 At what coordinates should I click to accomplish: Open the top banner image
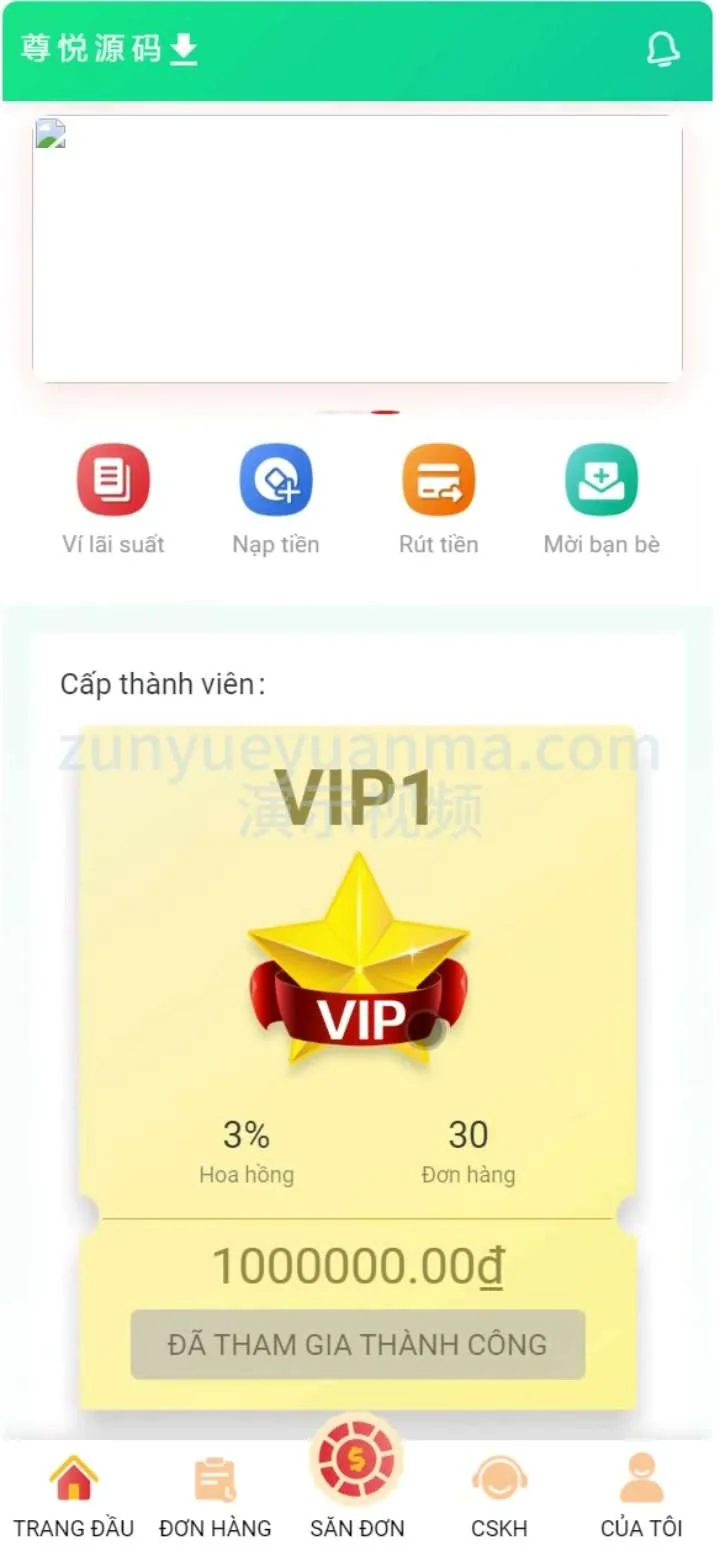pyautogui.click(x=357, y=248)
